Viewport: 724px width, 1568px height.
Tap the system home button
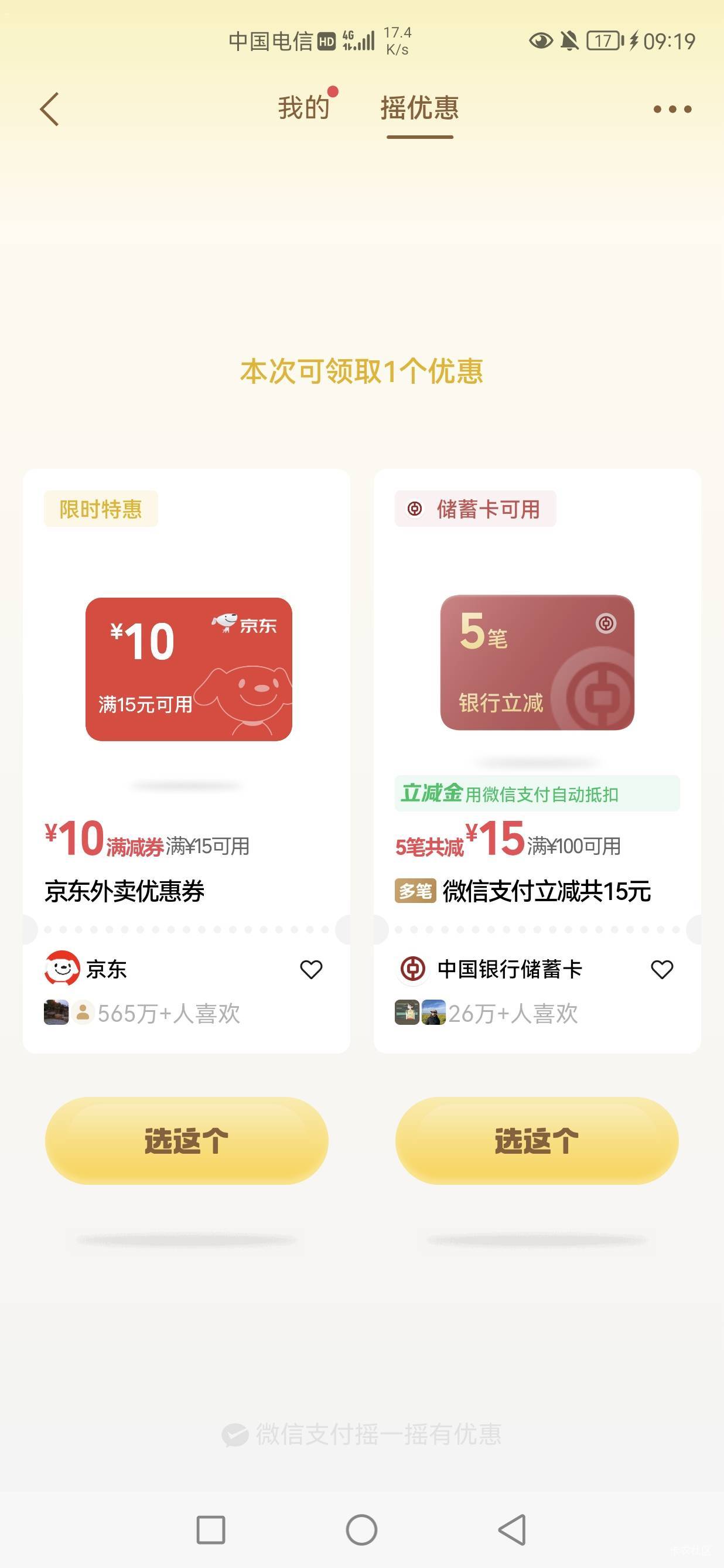click(361, 1530)
